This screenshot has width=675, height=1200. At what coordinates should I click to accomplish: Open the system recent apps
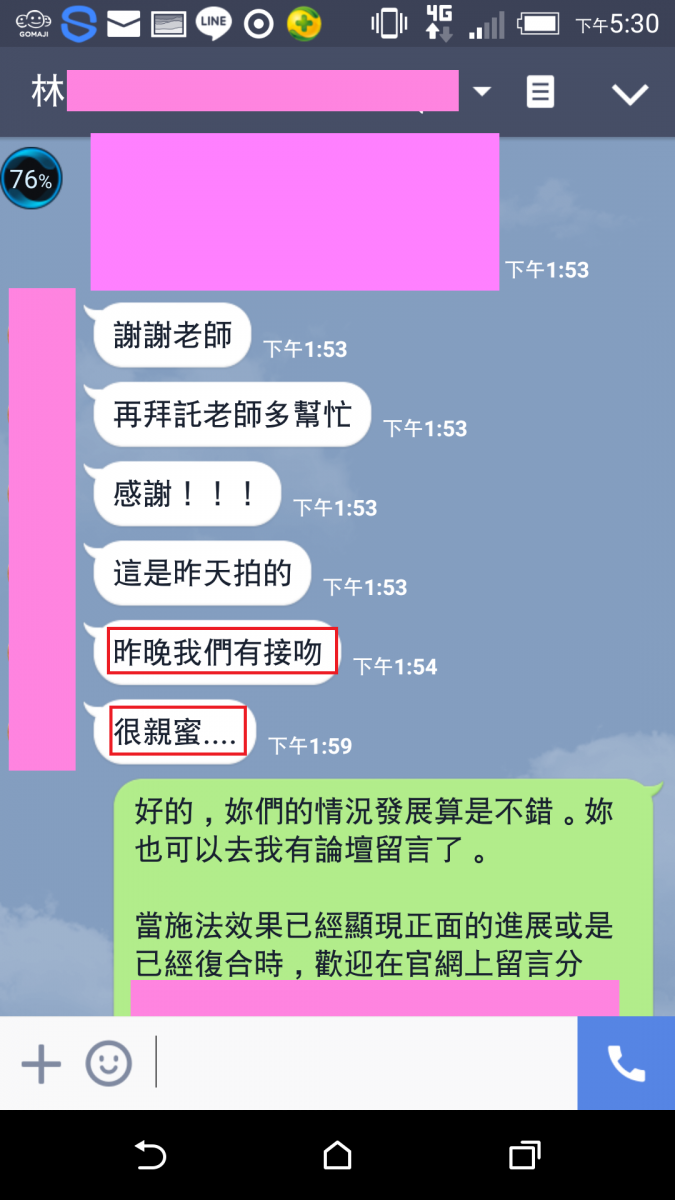pos(524,1156)
